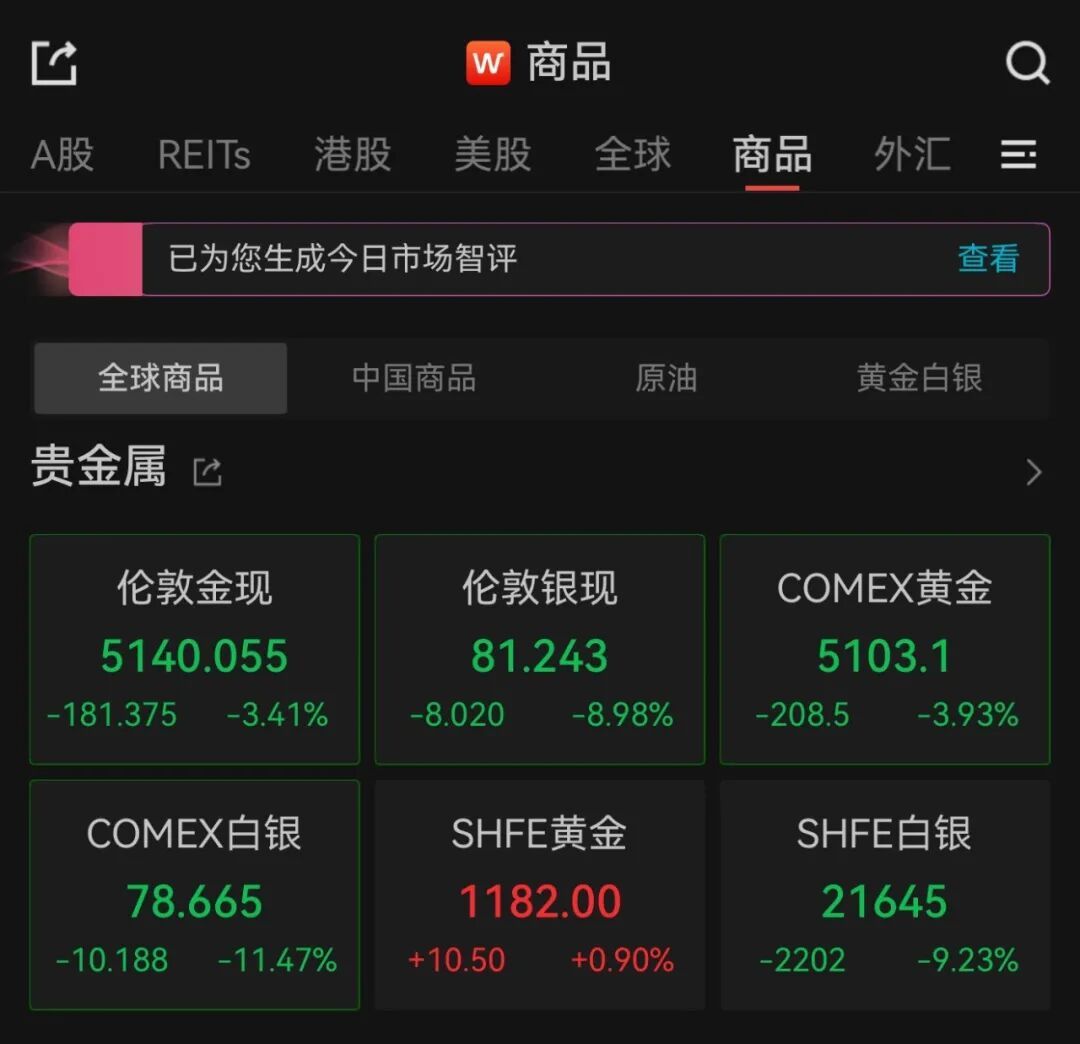Select the 美股 tab
1080x1044 pixels.
coord(492,155)
